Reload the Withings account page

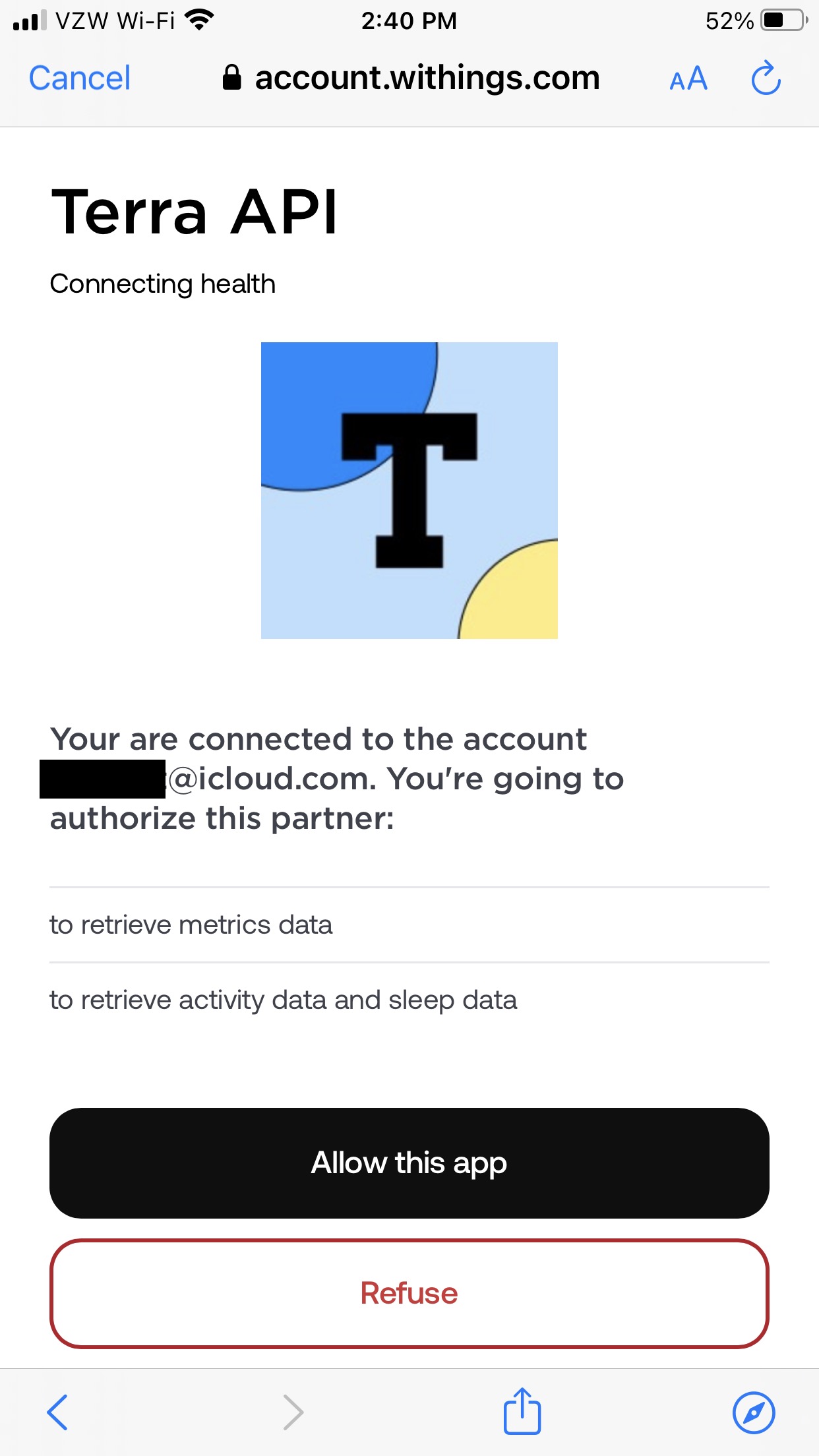766,79
